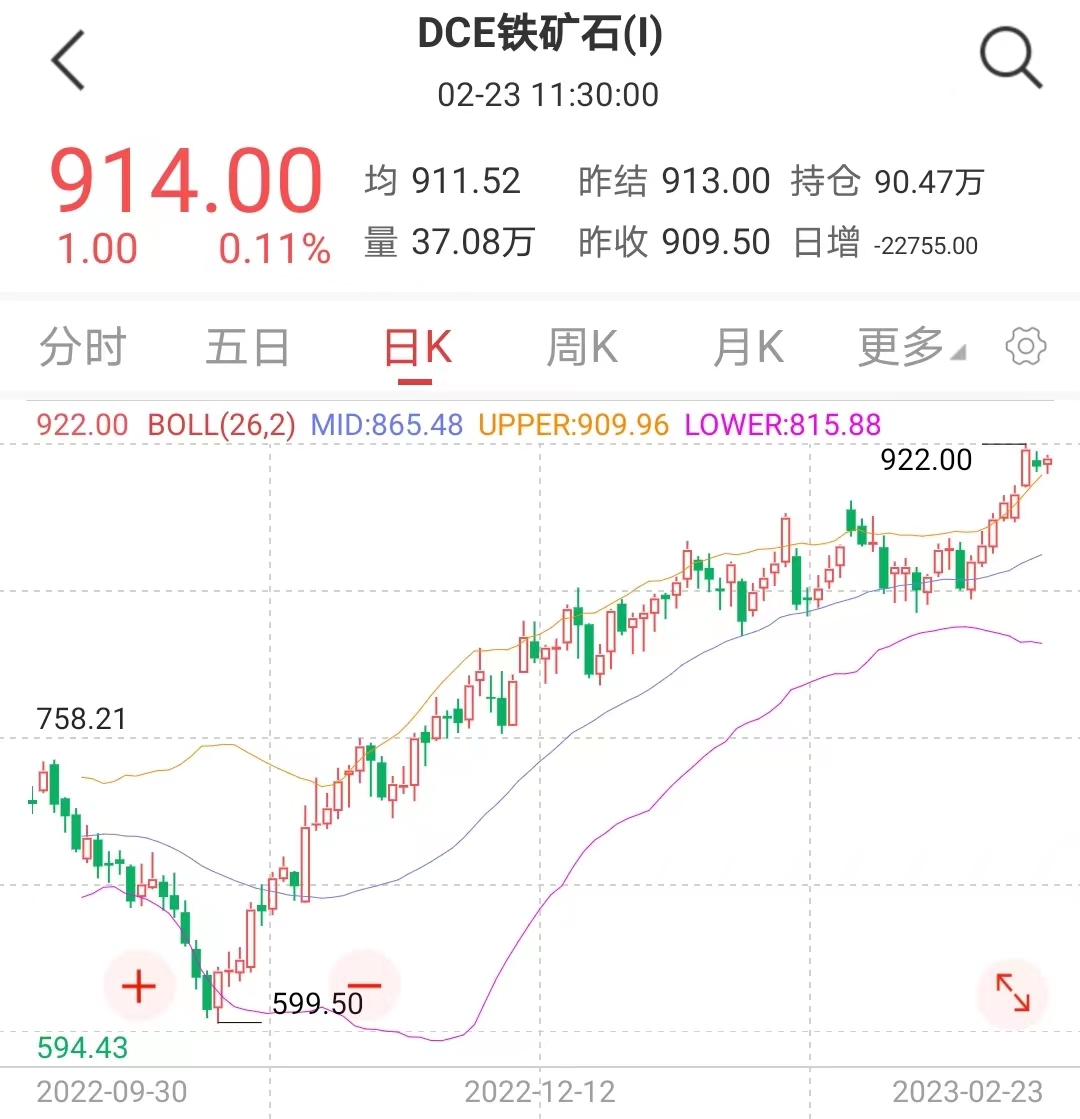Zoom out the chart with minus button
Viewport: 1080px width, 1119px height.
365,985
